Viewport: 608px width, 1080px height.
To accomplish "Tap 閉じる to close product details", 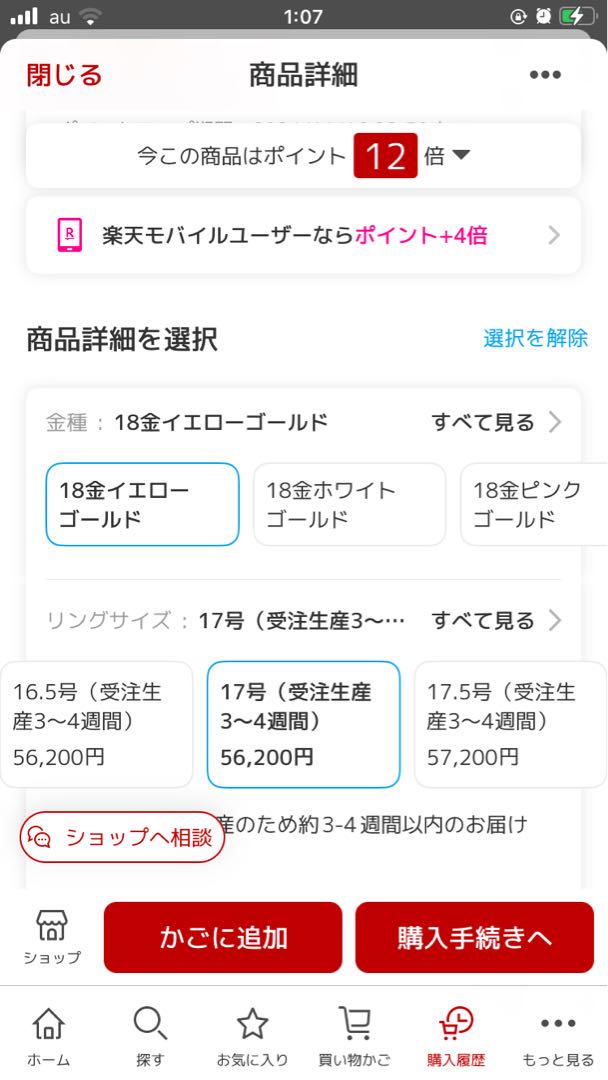I will point(65,75).
